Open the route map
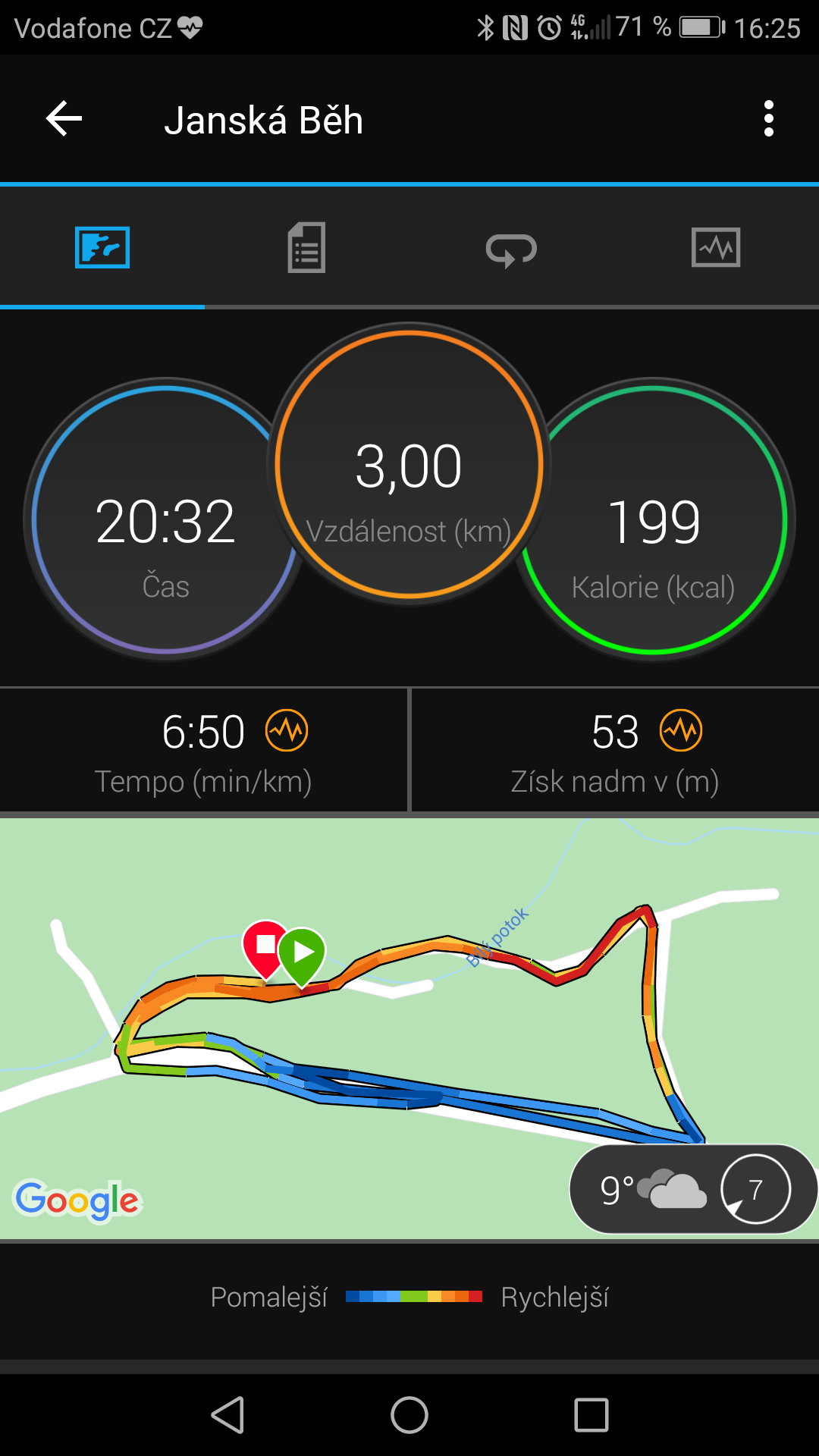This screenshot has width=819, height=1456. pos(409,1028)
